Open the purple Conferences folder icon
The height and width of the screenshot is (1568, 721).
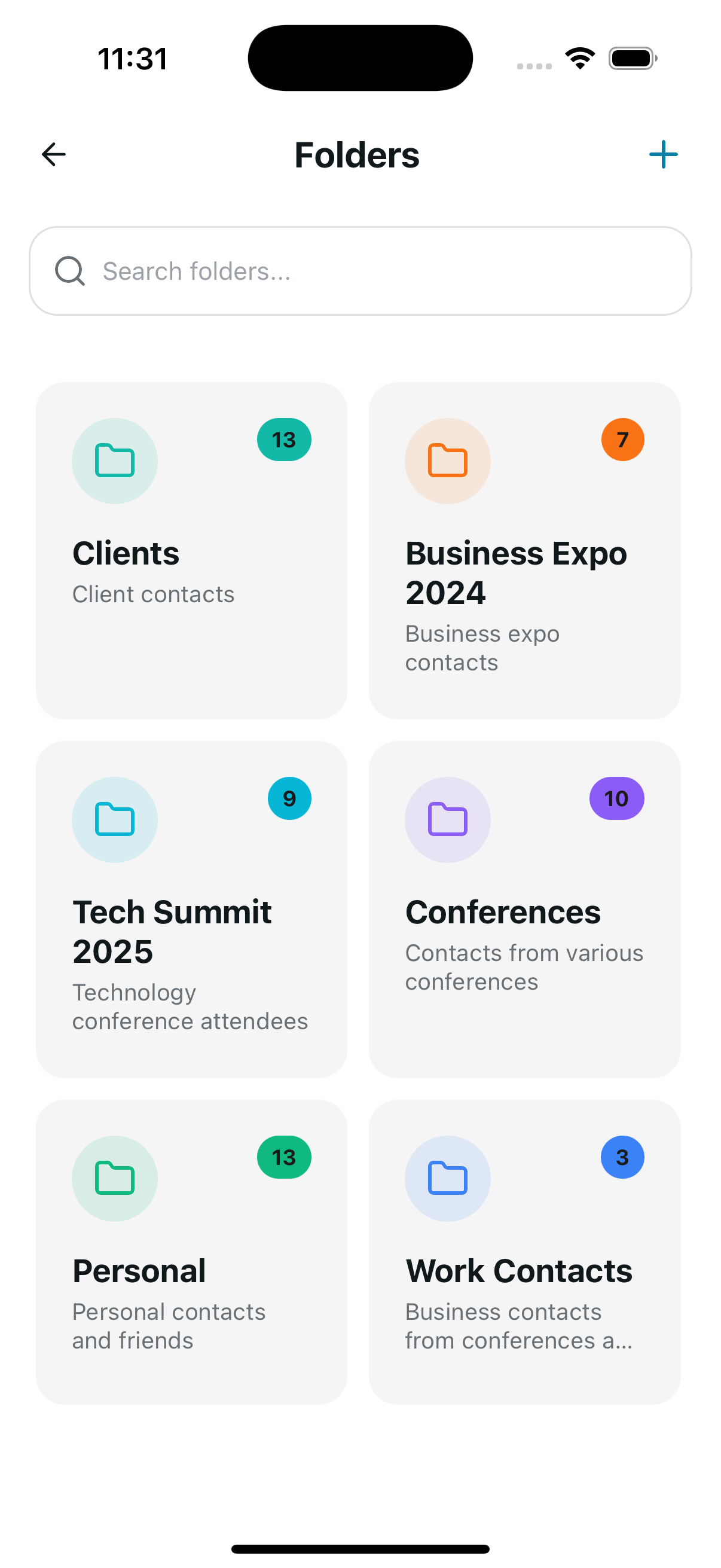pos(447,819)
